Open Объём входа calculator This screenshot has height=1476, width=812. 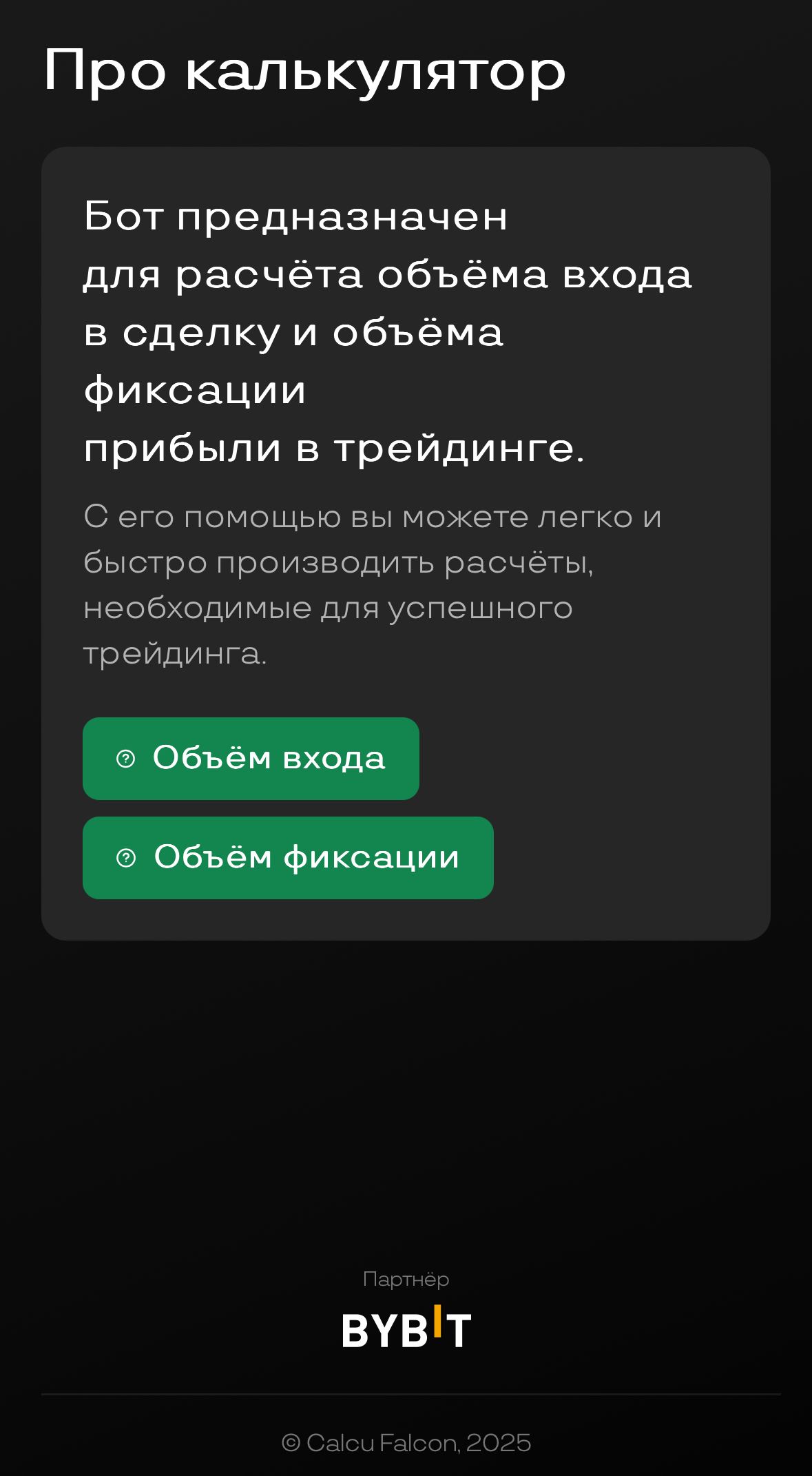tap(251, 759)
